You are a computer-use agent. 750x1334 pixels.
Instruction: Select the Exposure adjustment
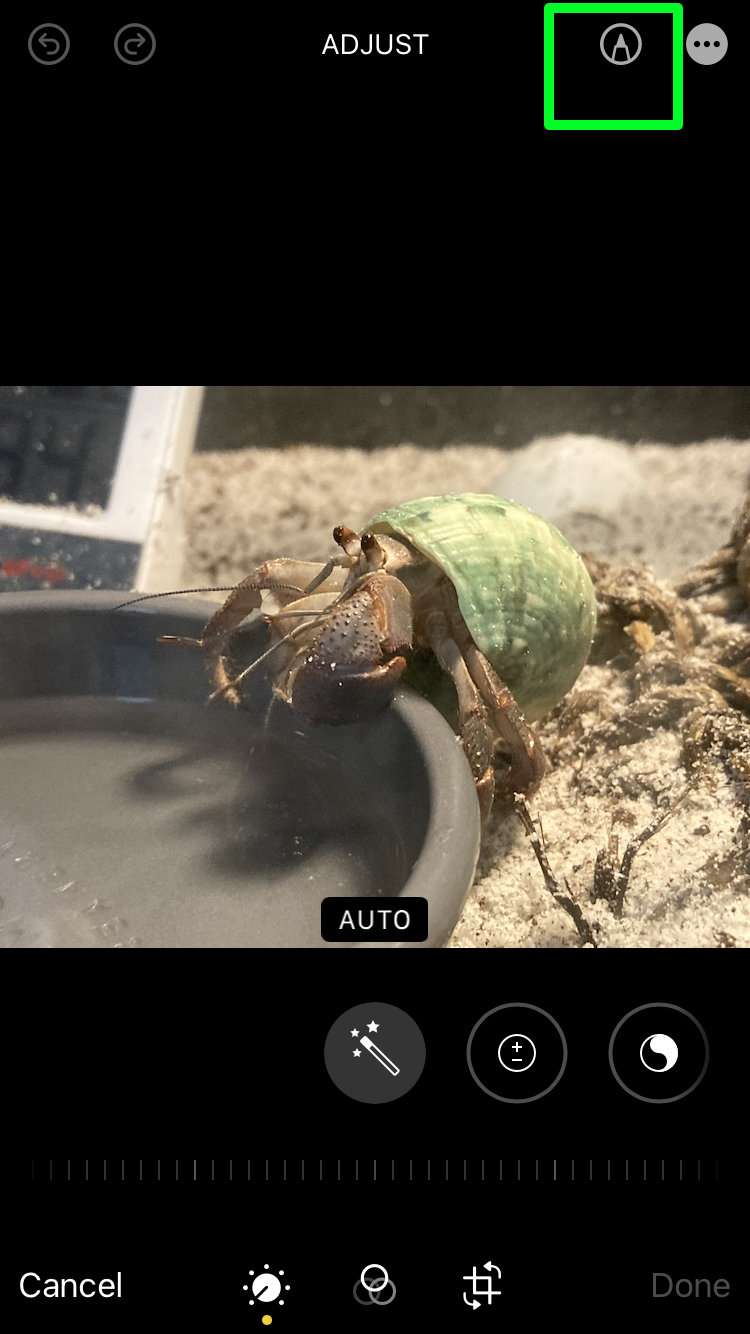click(x=517, y=1053)
